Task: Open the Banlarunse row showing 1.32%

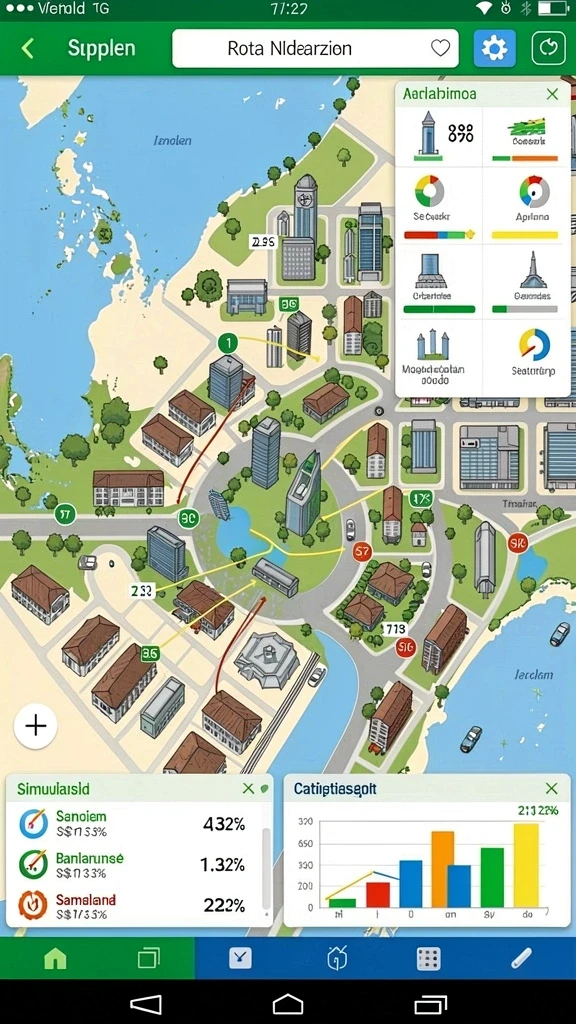Action: pos(135,865)
